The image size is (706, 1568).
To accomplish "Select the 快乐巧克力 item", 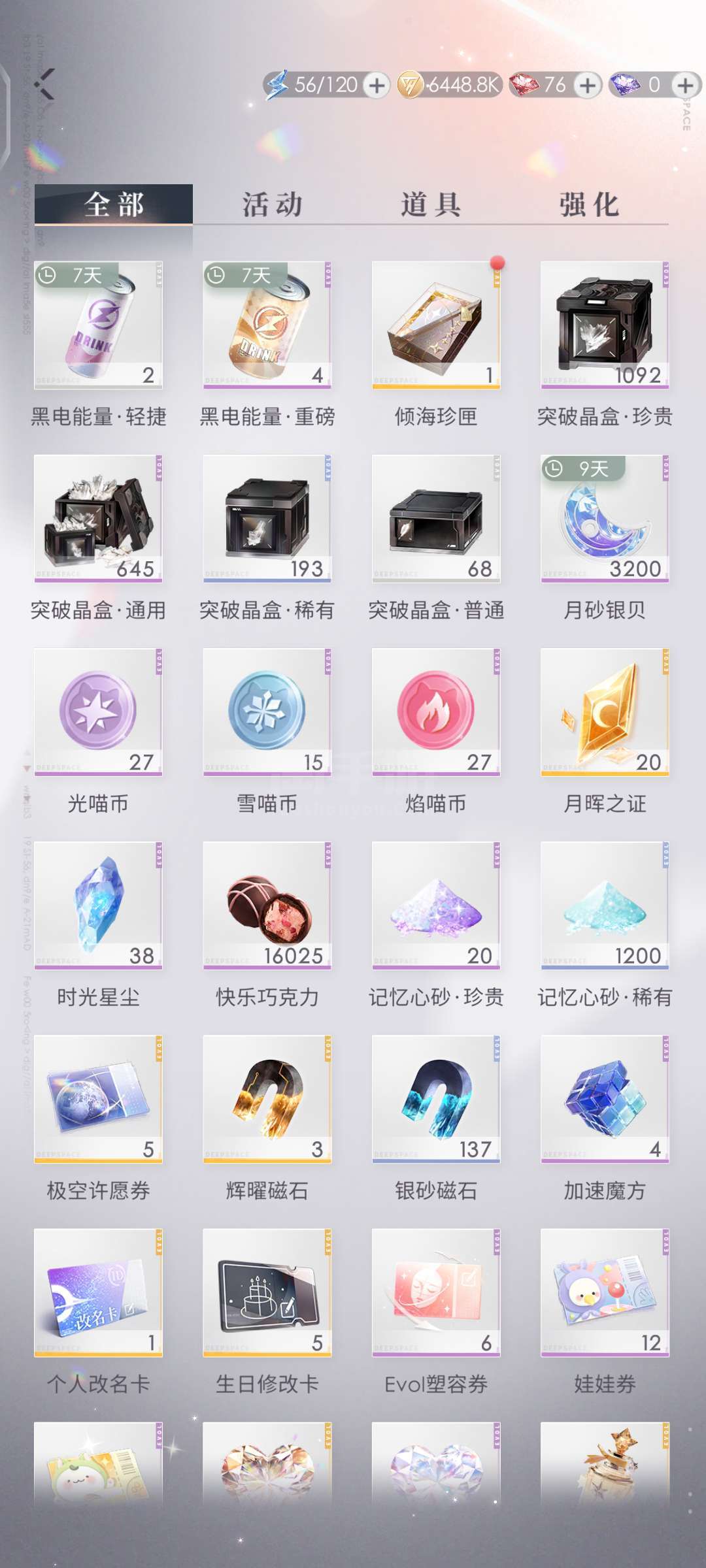I will pyautogui.click(x=267, y=905).
